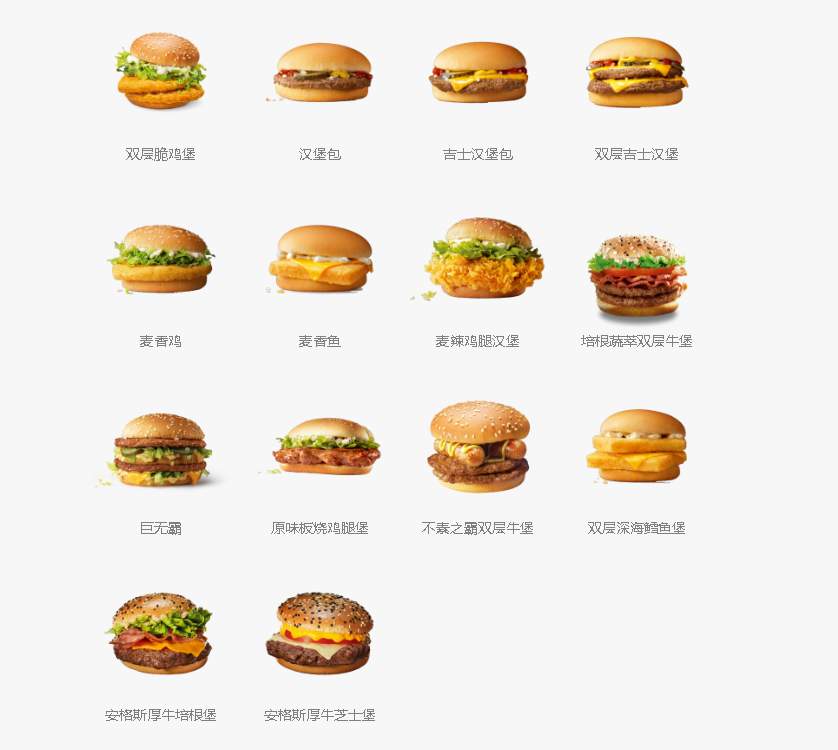Tap the 麦香鸡 burger tile
This screenshot has height=750, width=838.
160,258
